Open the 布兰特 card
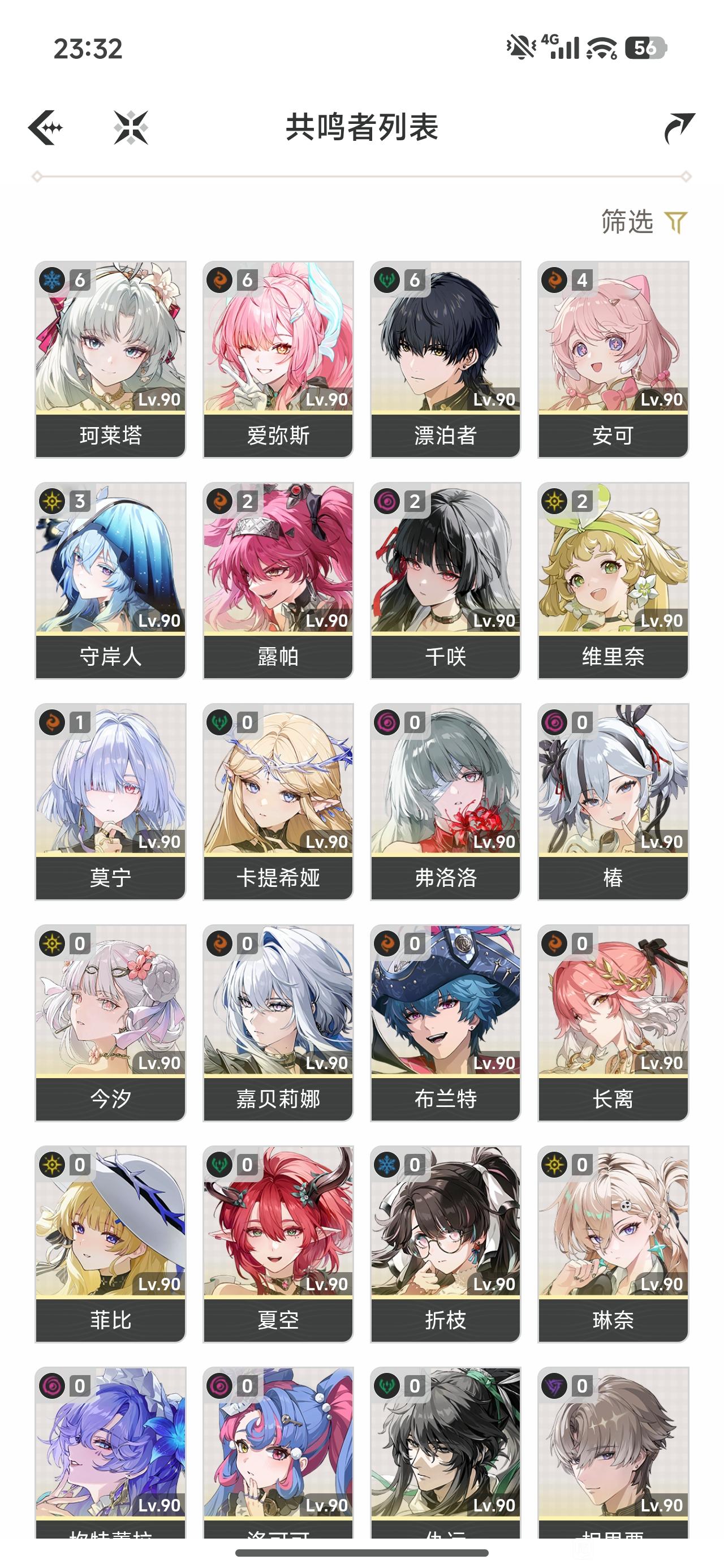Screen dimensions: 724x1568 [x=445, y=1023]
